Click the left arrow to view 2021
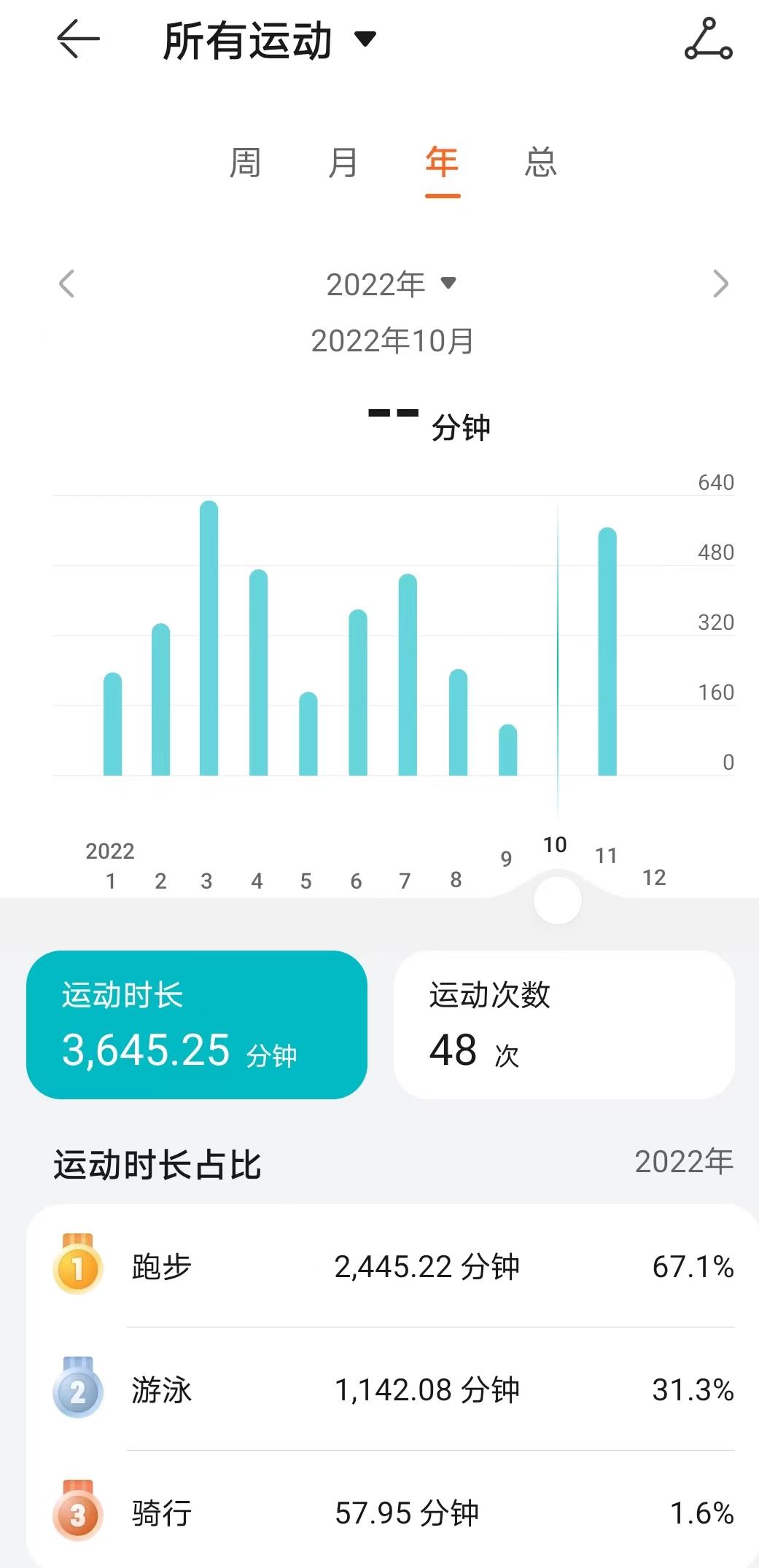The image size is (759, 1568). click(x=67, y=284)
